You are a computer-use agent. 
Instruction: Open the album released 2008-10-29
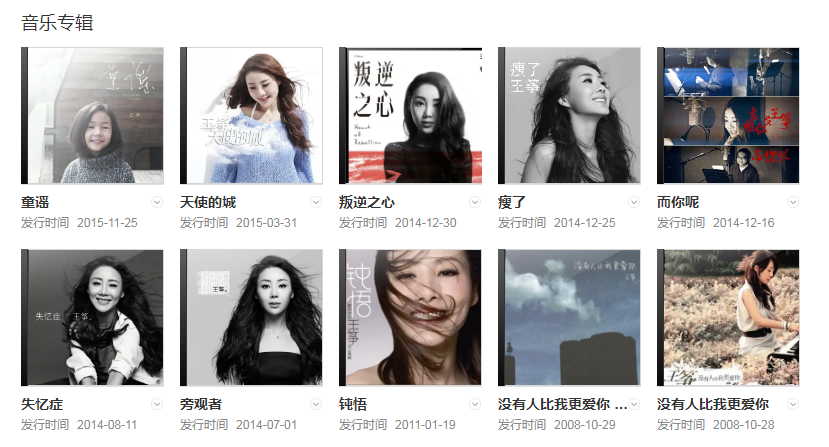[570, 318]
